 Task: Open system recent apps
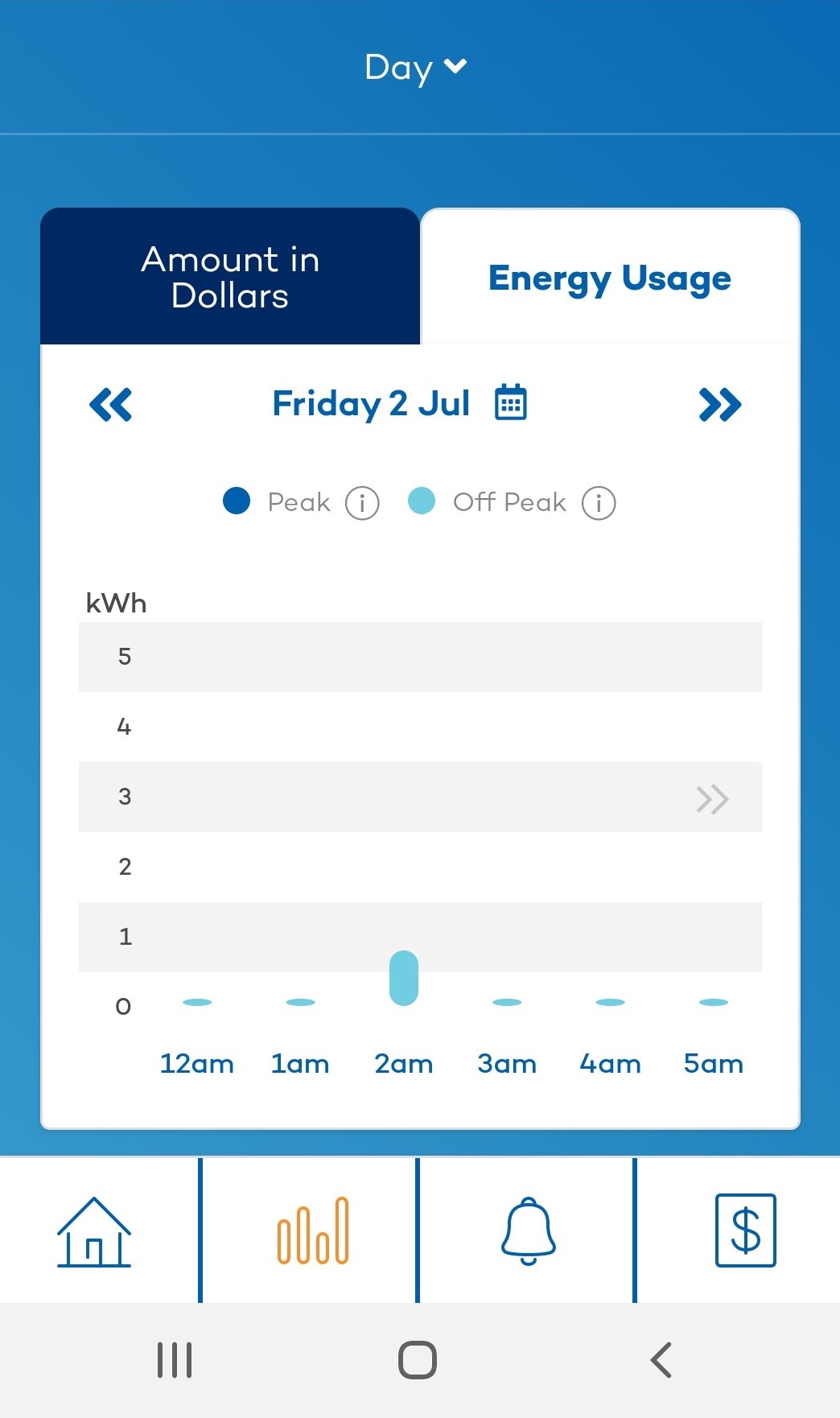(175, 1360)
